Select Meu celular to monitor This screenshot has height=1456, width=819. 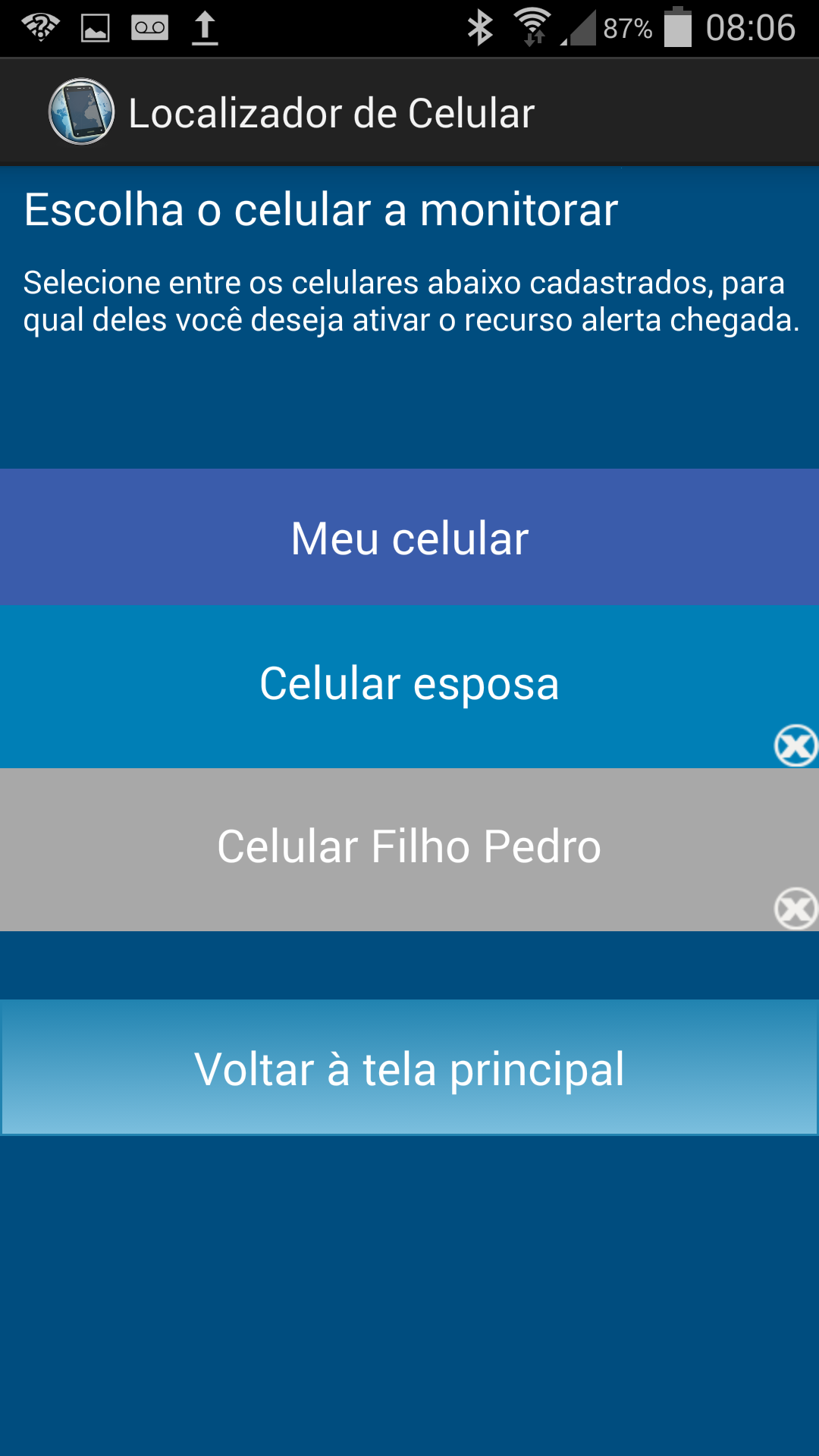[x=409, y=538]
